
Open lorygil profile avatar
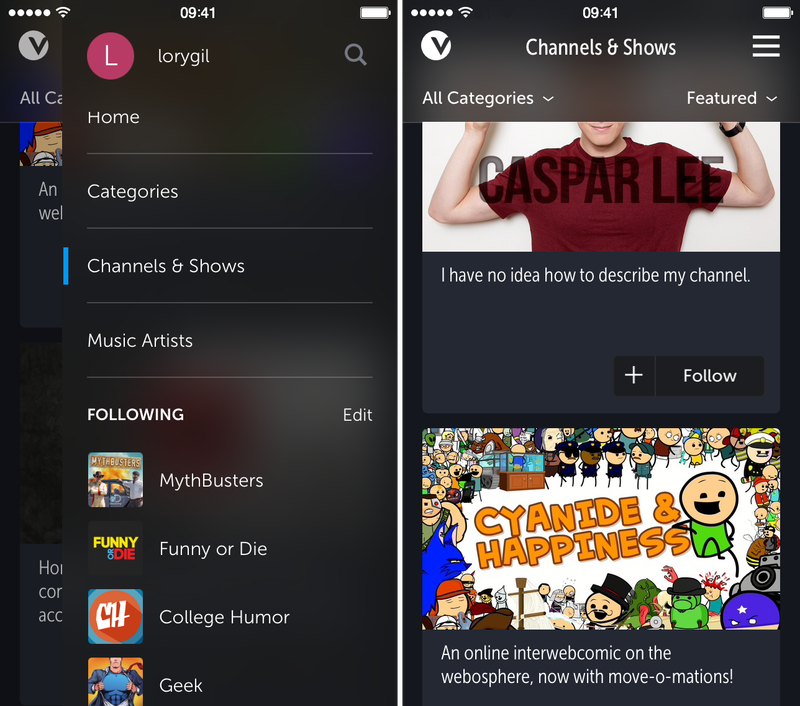(x=111, y=55)
